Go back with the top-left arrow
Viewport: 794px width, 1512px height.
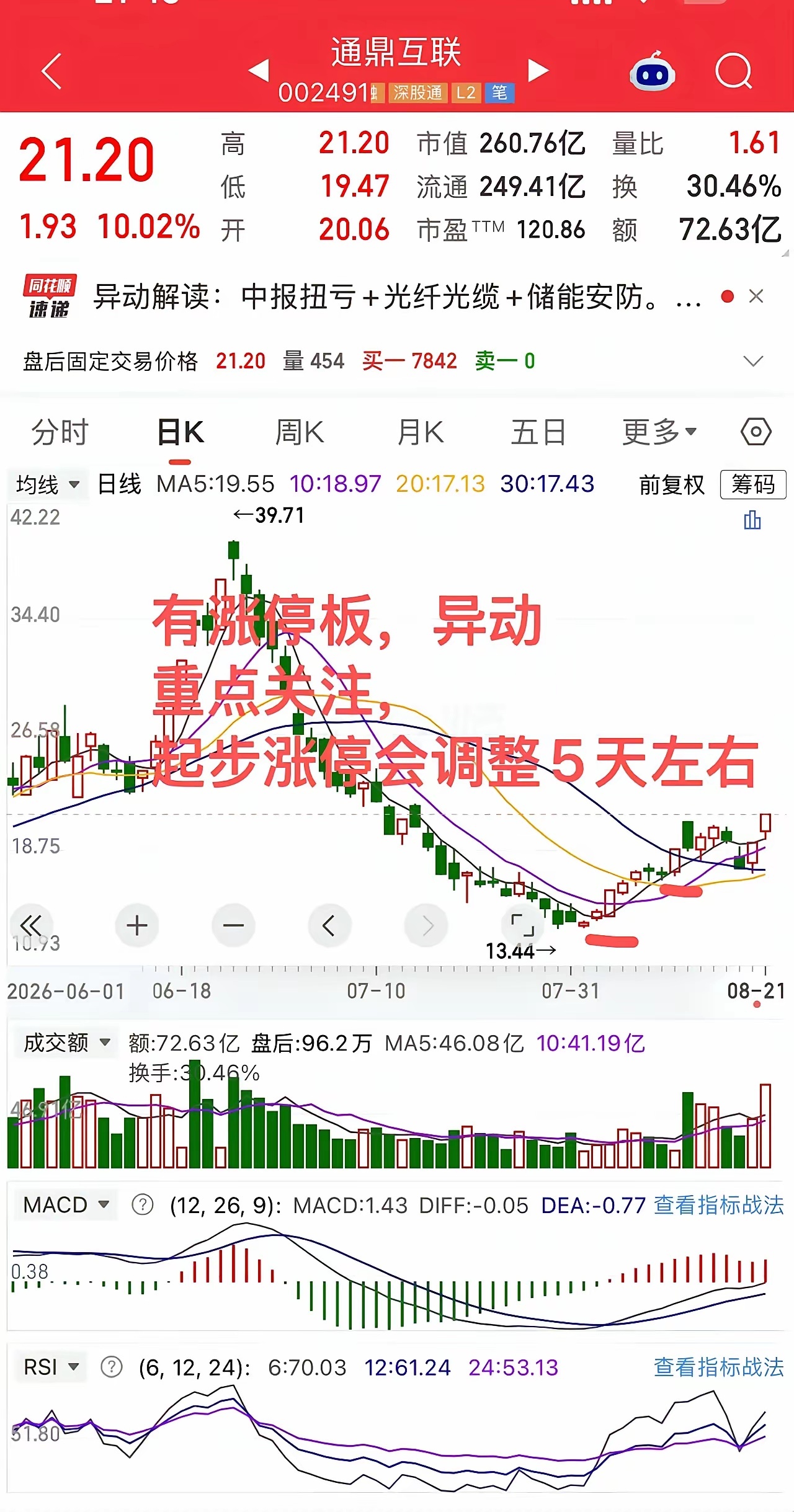click(x=52, y=71)
